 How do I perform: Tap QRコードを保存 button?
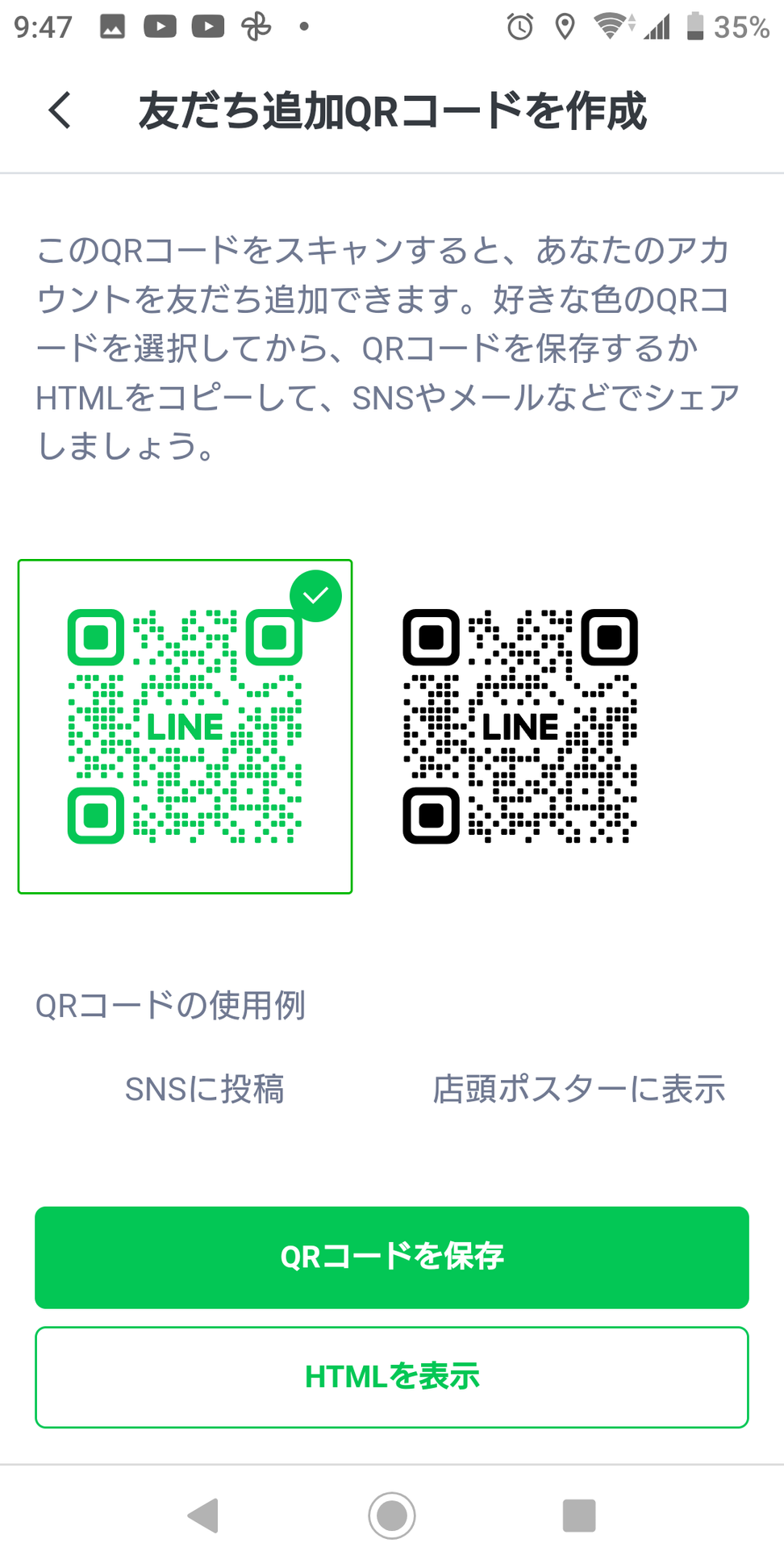[392, 1257]
